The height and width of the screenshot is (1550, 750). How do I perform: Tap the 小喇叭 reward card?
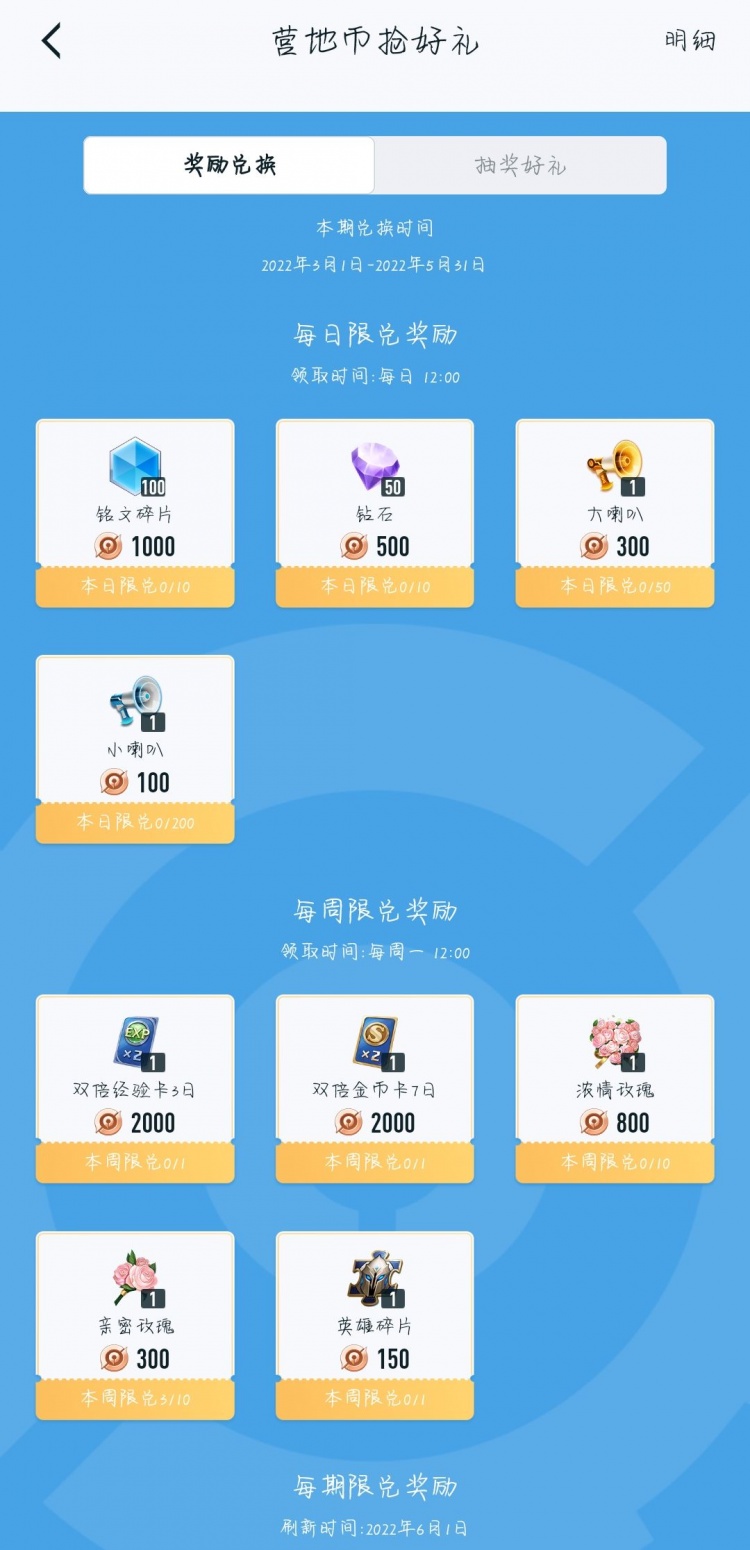pos(135,748)
